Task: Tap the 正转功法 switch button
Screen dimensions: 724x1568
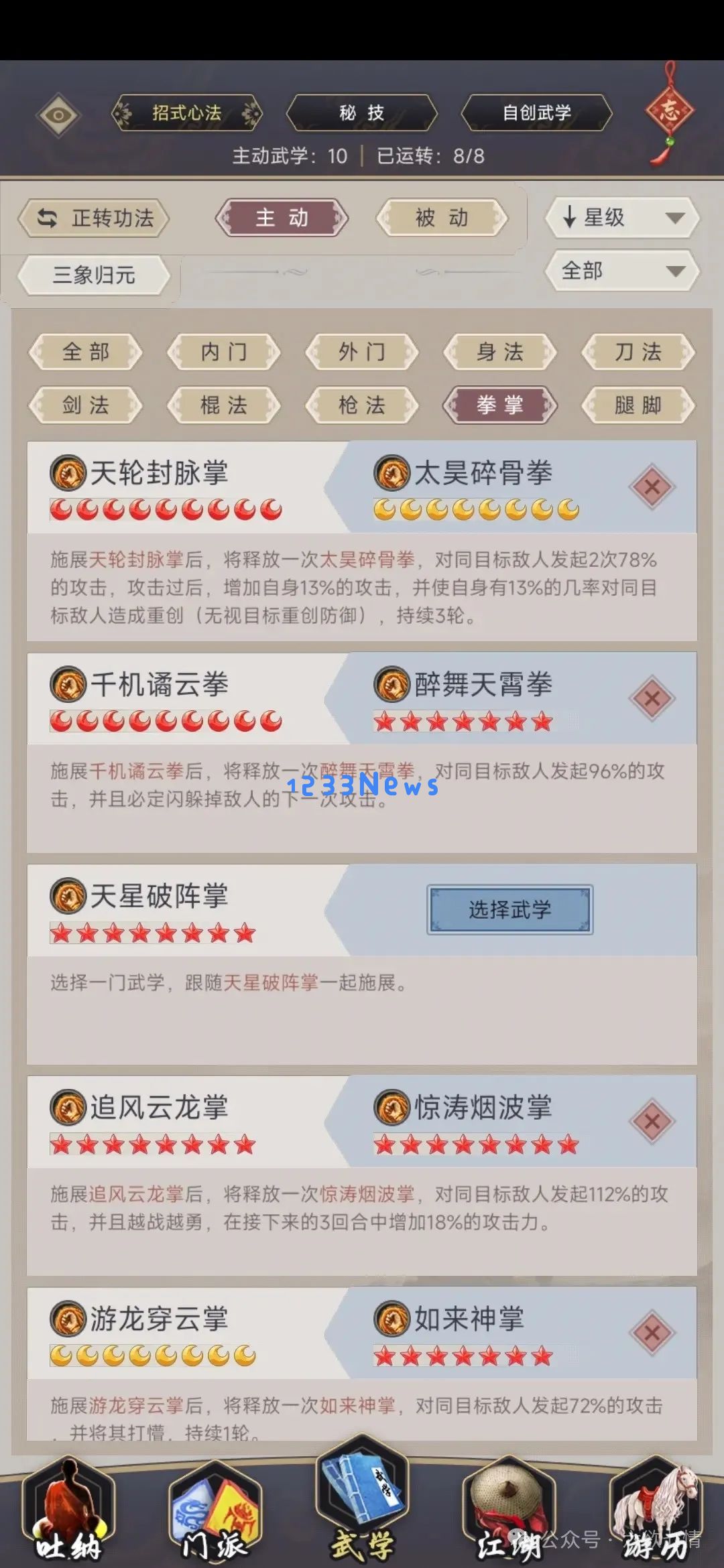Action: [94, 218]
